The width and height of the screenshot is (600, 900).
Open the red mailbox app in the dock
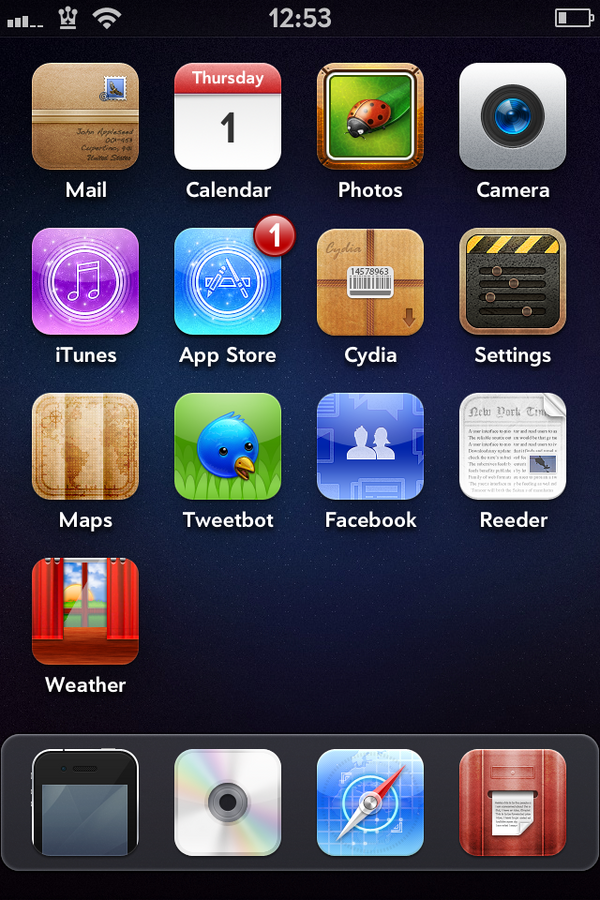513,803
